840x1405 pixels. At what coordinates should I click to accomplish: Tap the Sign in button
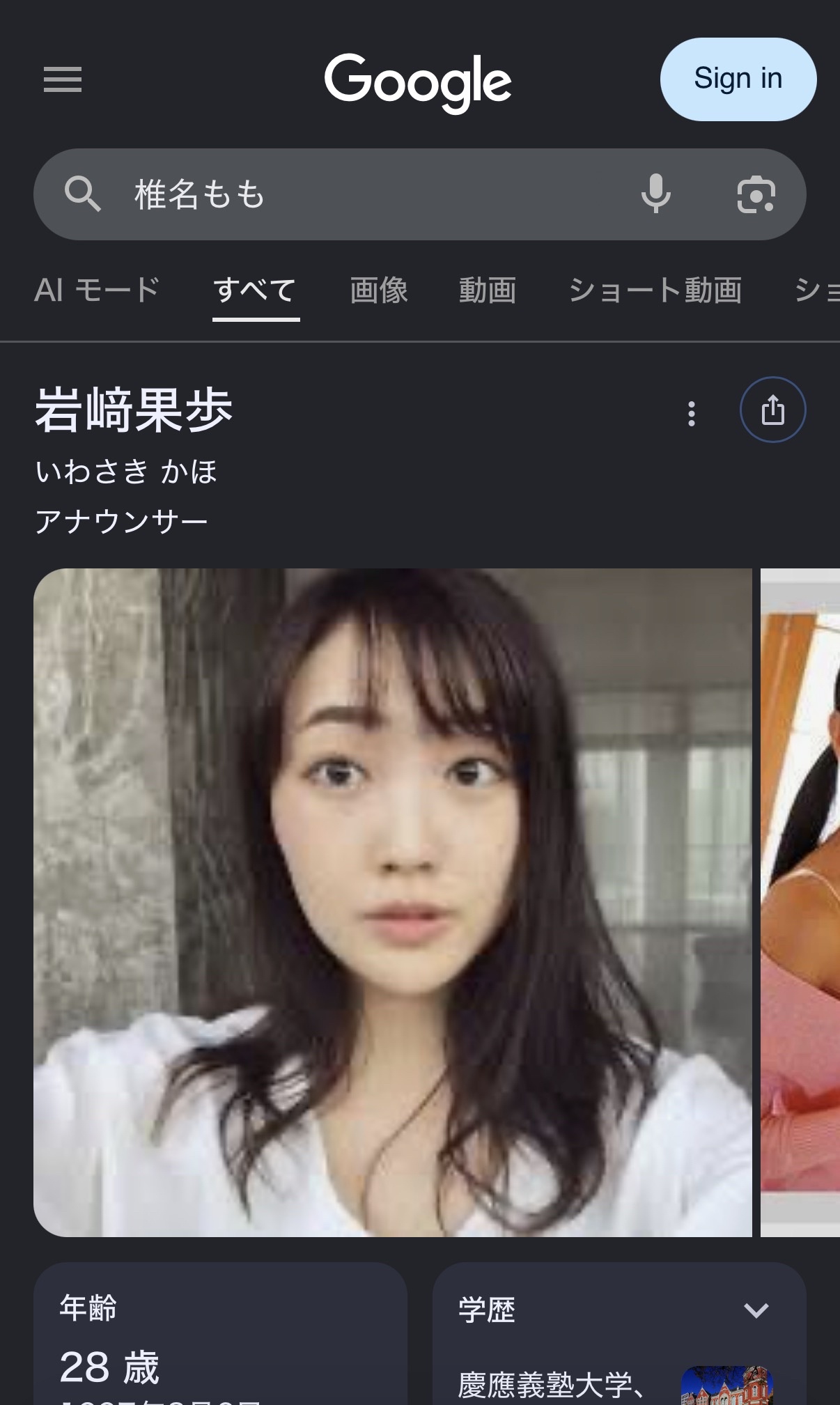click(738, 79)
